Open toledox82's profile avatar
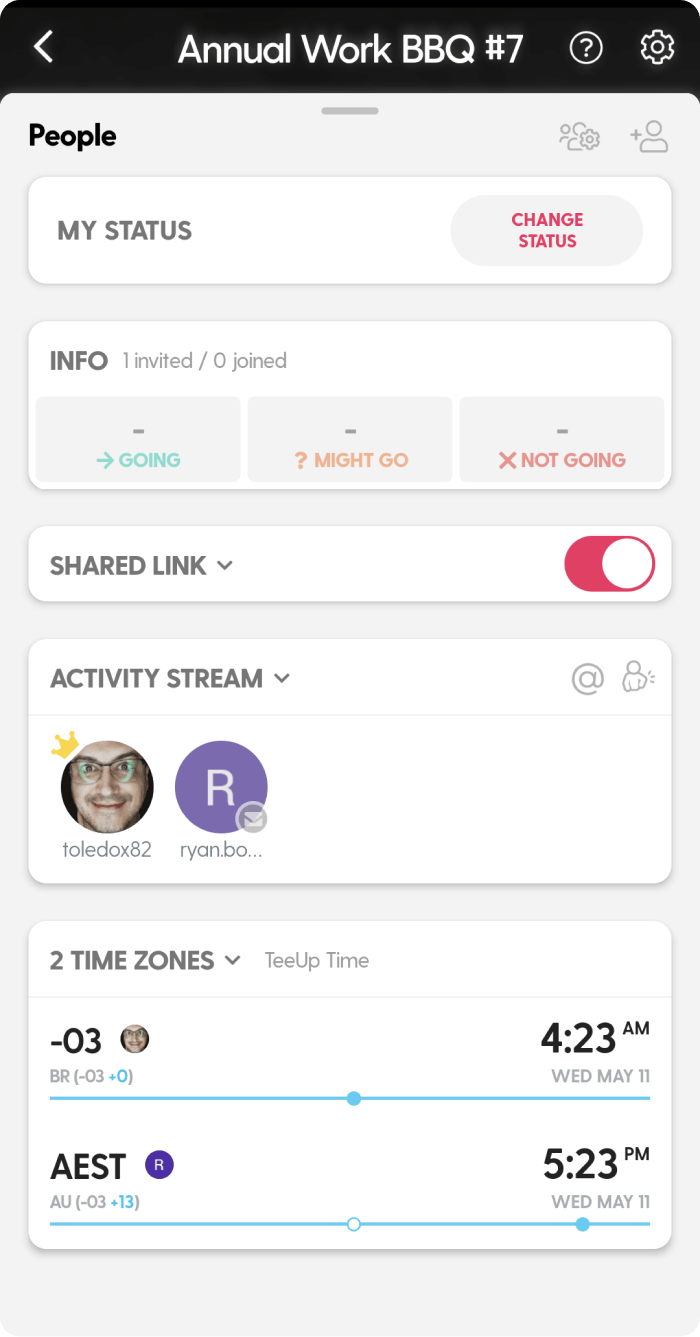 tap(107, 787)
